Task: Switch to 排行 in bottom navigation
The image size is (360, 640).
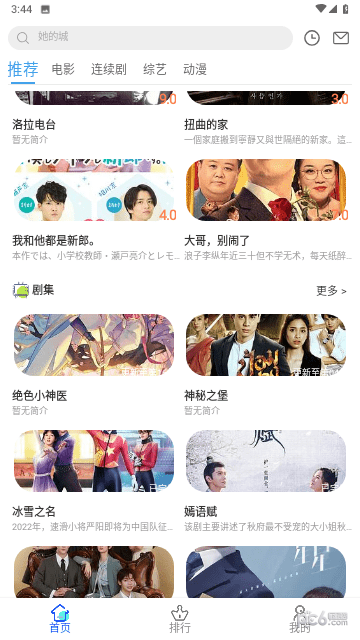Action: 180,619
